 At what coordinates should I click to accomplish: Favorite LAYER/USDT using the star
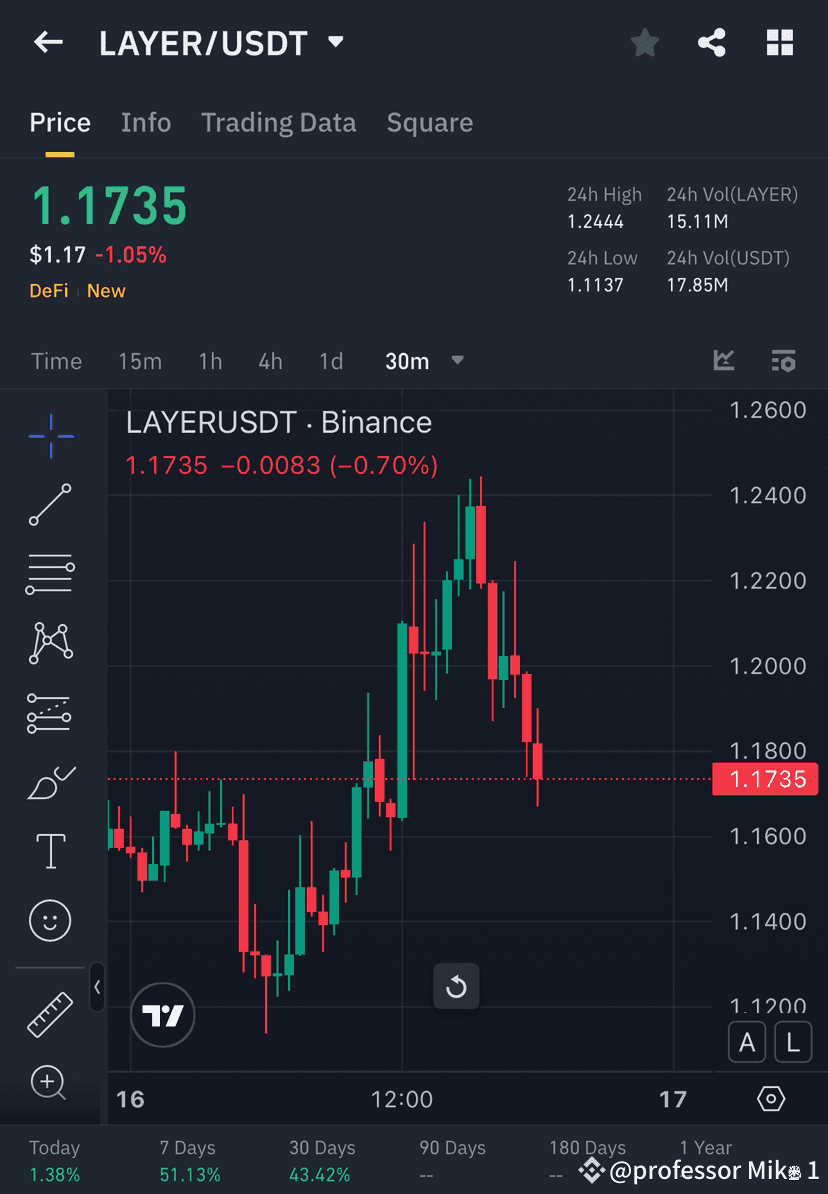click(x=644, y=42)
